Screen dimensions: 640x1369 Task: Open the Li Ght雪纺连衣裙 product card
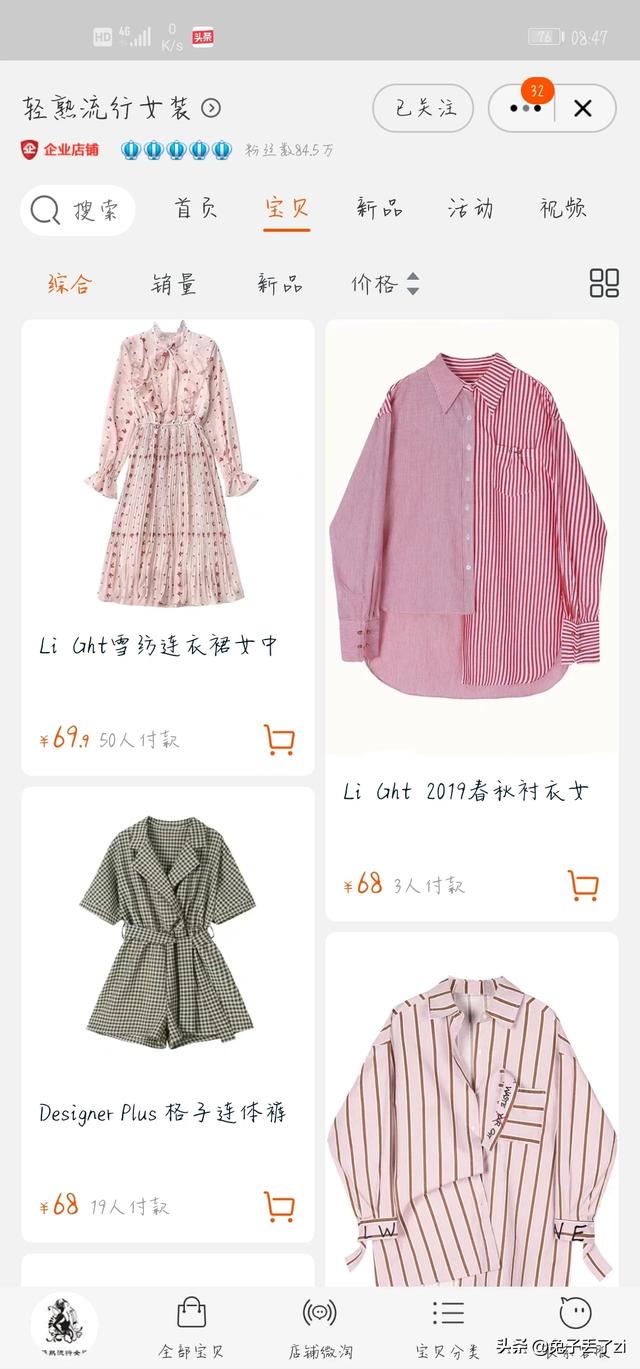click(x=167, y=500)
